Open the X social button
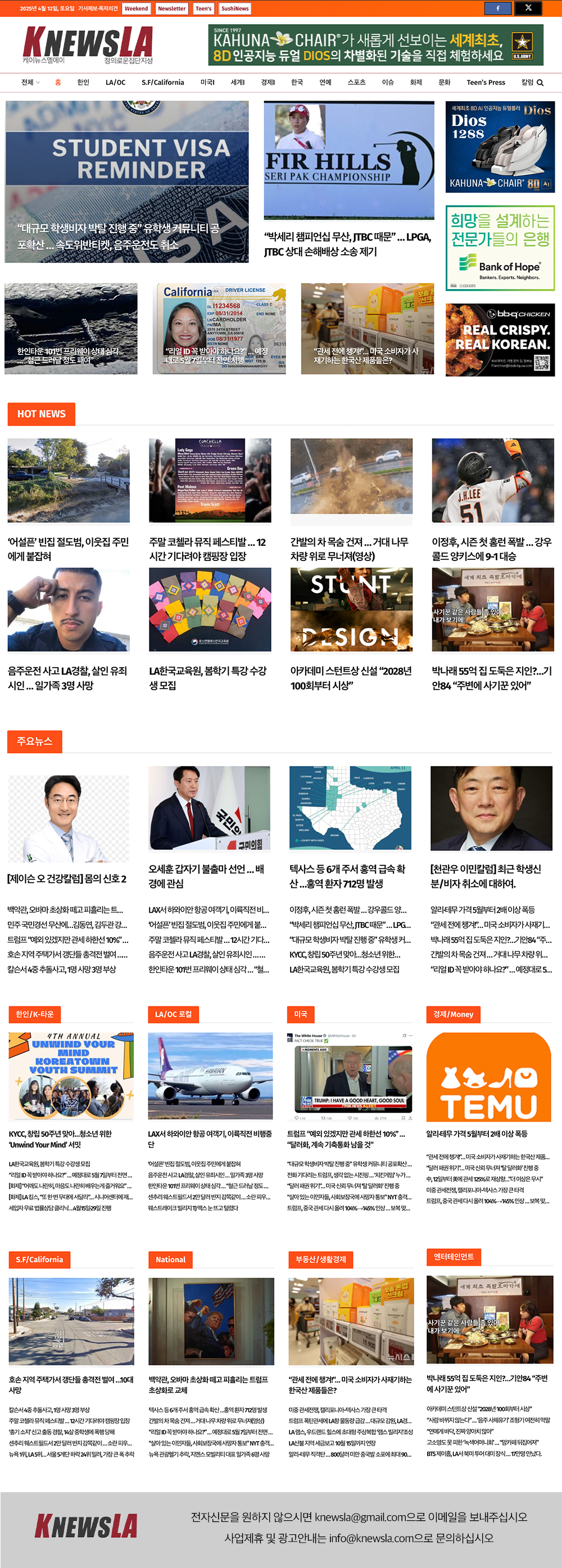The image size is (562, 1568). (528, 8)
